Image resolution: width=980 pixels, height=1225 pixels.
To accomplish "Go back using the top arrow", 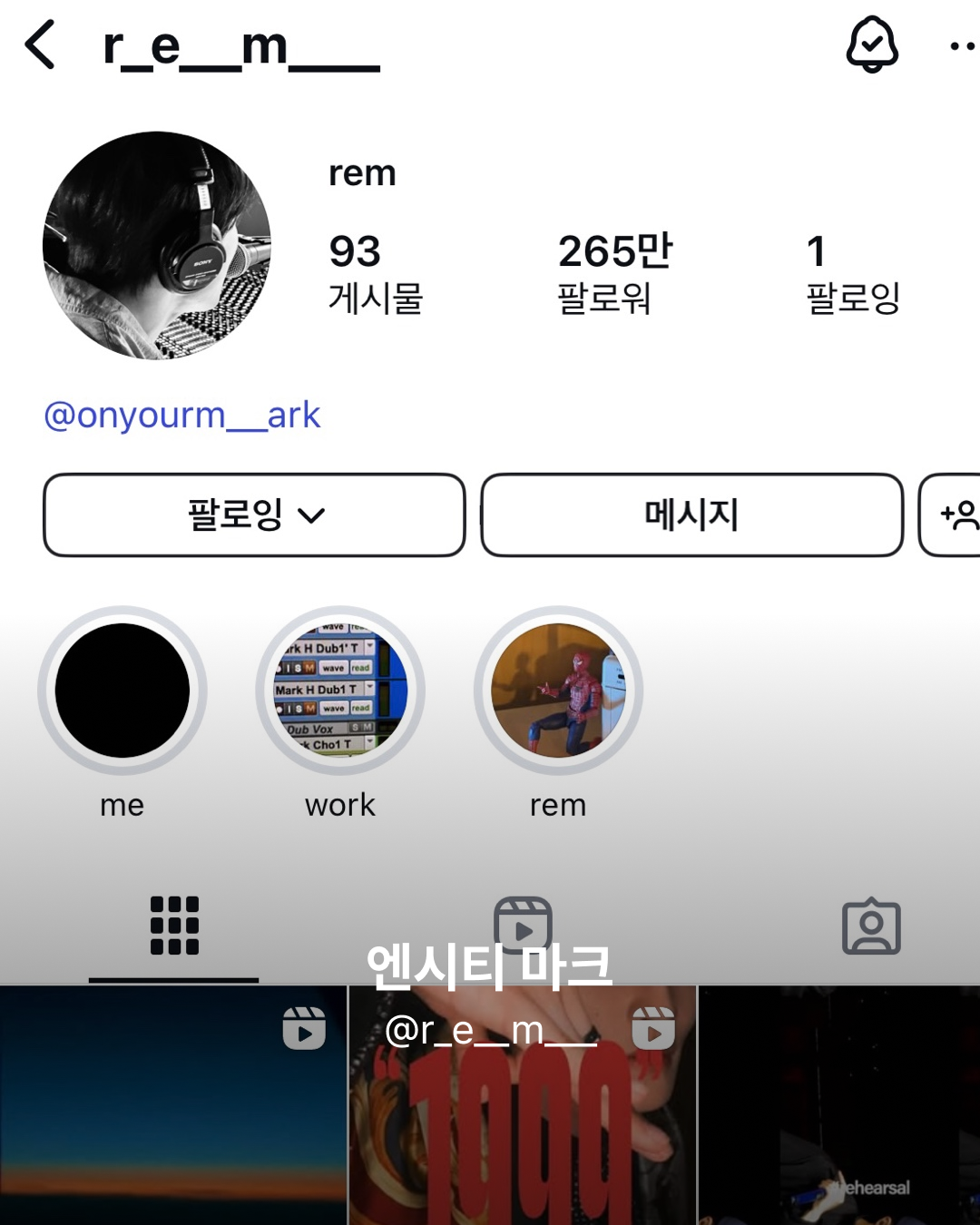I will click(40, 45).
